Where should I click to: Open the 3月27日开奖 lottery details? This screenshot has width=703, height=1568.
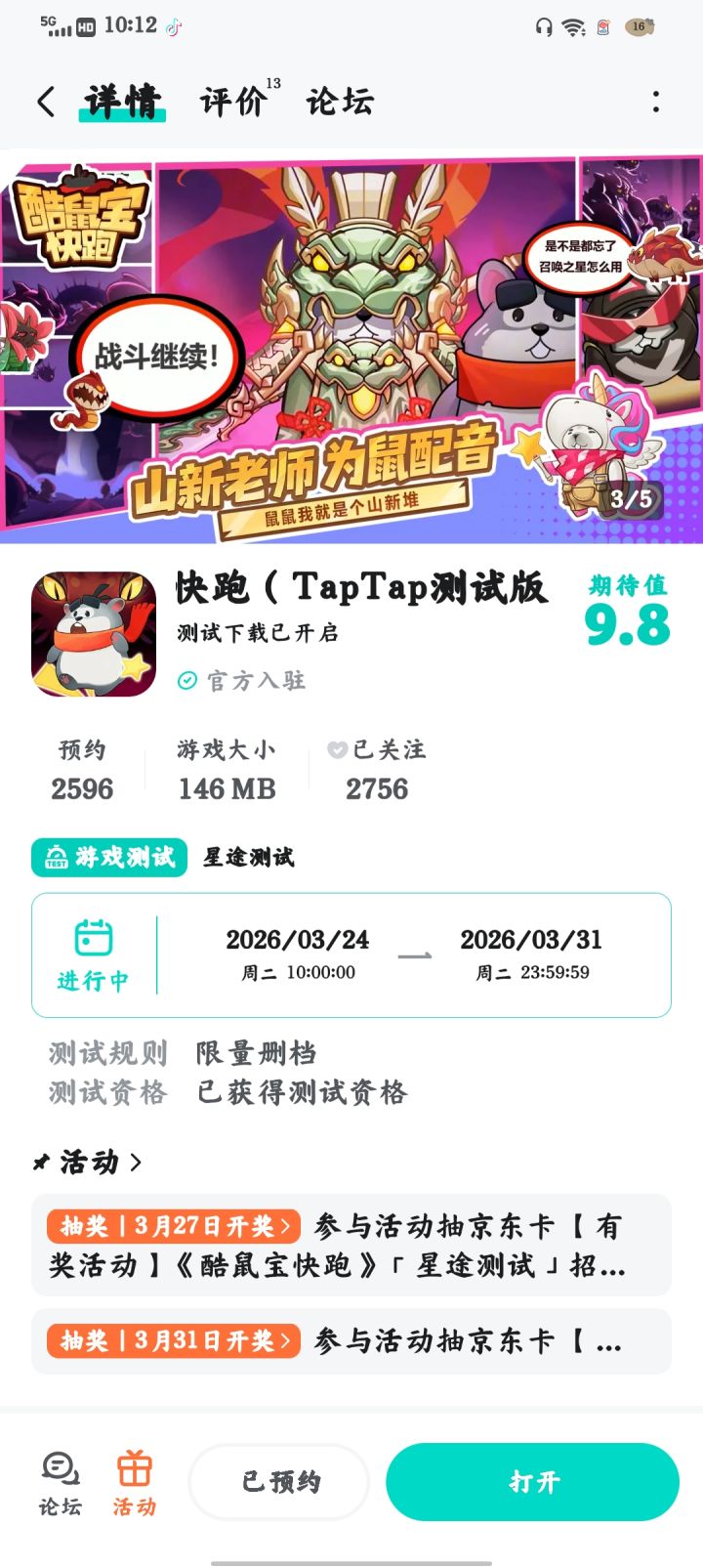[x=351, y=1245]
